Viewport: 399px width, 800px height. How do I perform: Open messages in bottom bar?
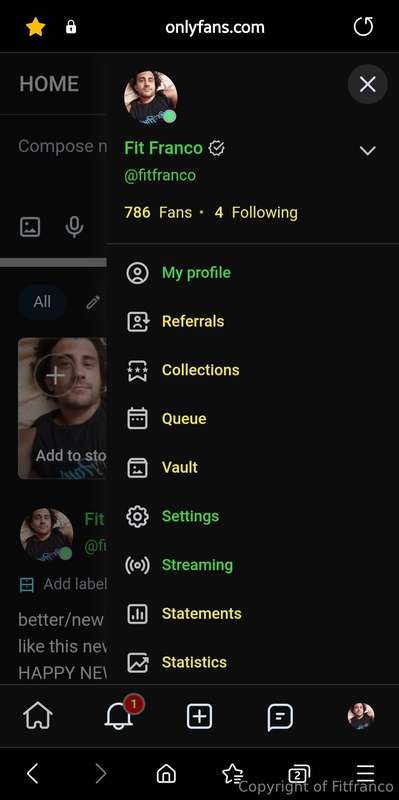[x=280, y=717]
